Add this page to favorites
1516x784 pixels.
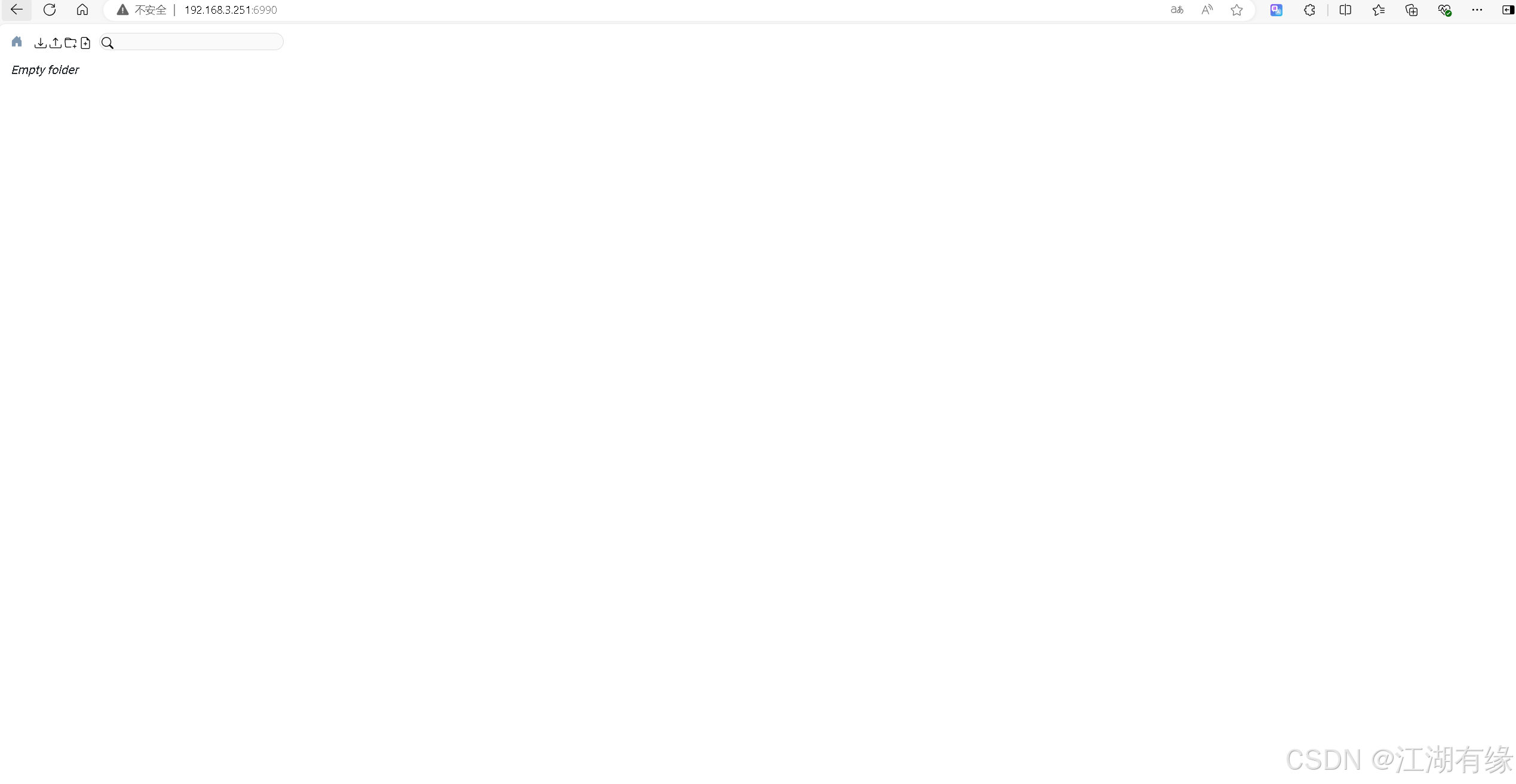point(1236,10)
